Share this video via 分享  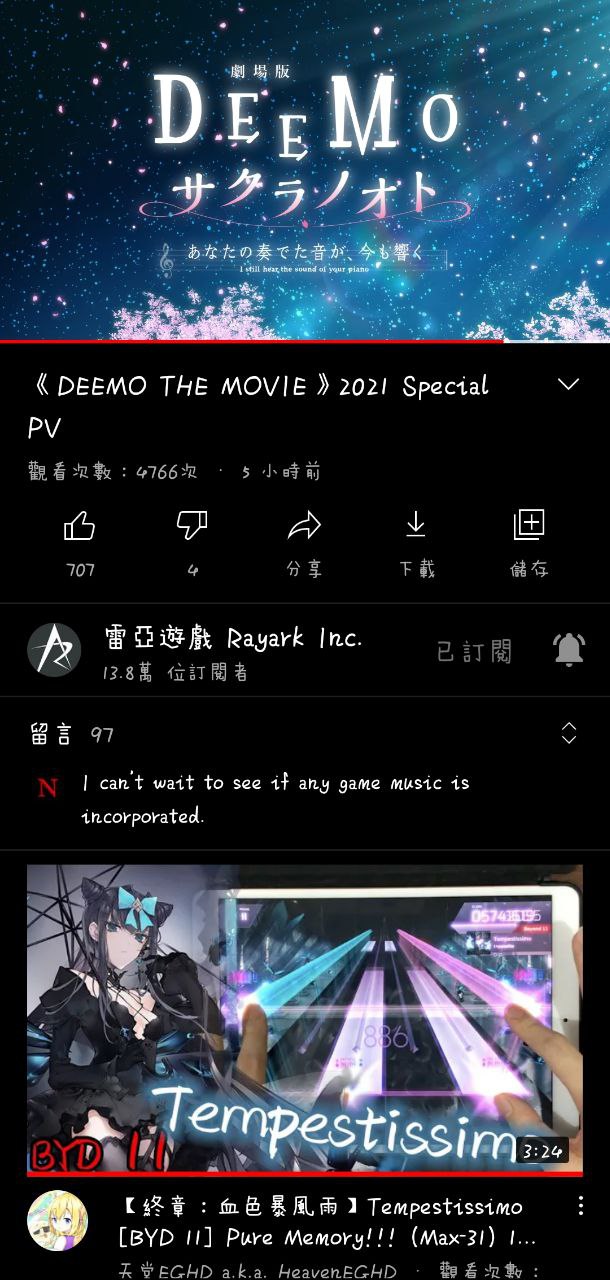click(x=304, y=540)
